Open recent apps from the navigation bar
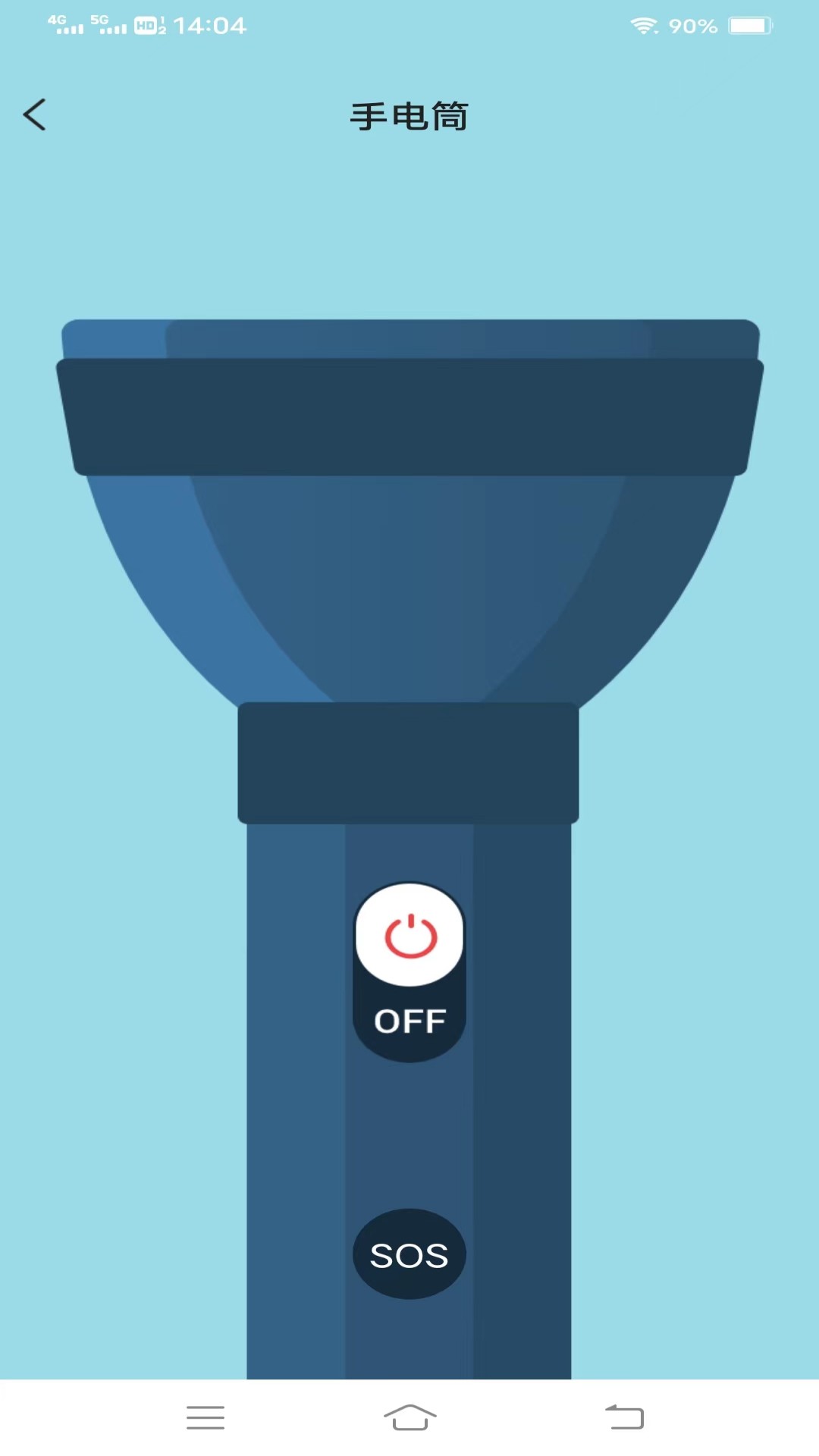Screen dimensions: 819x1456 coord(206,1417)
